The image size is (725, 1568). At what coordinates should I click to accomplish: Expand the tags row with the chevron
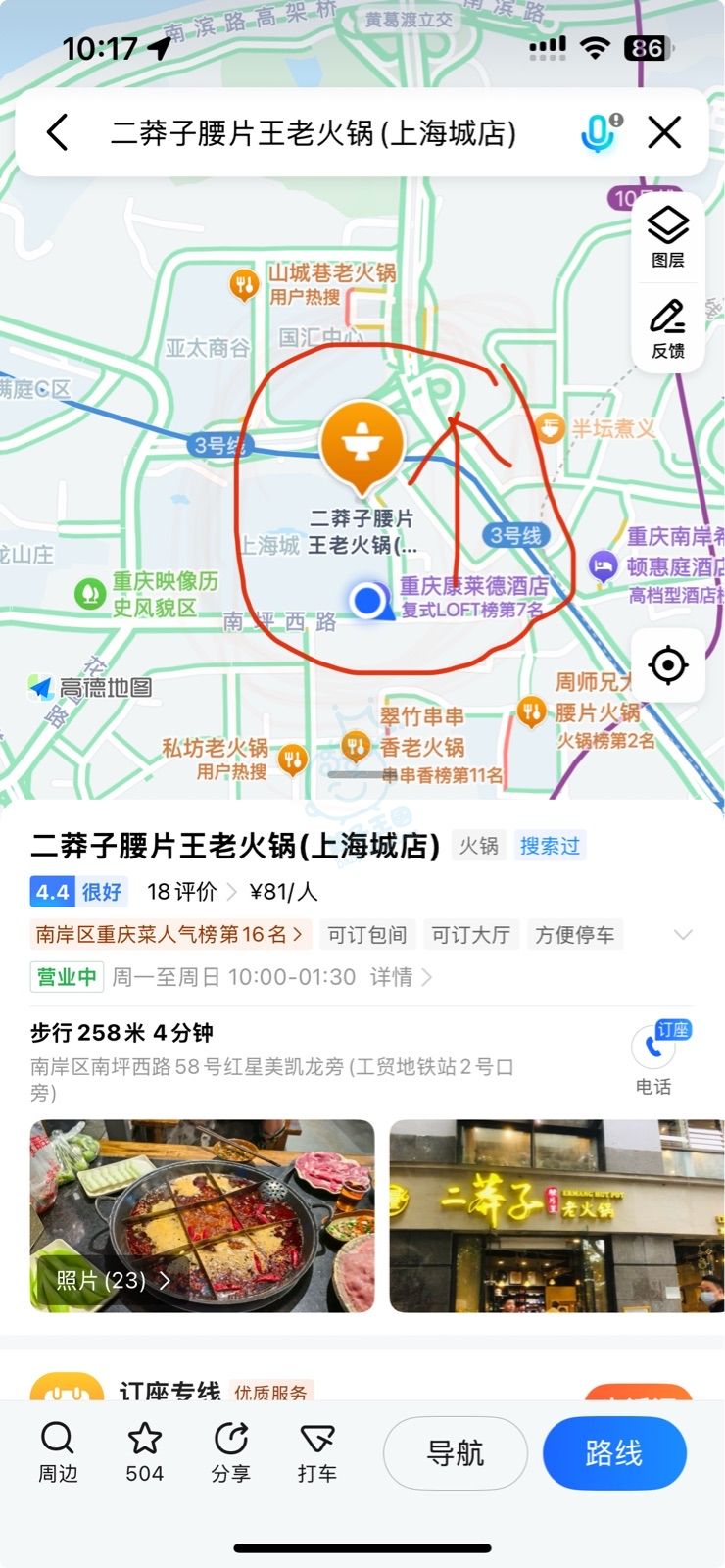click(x=683, y=935)
